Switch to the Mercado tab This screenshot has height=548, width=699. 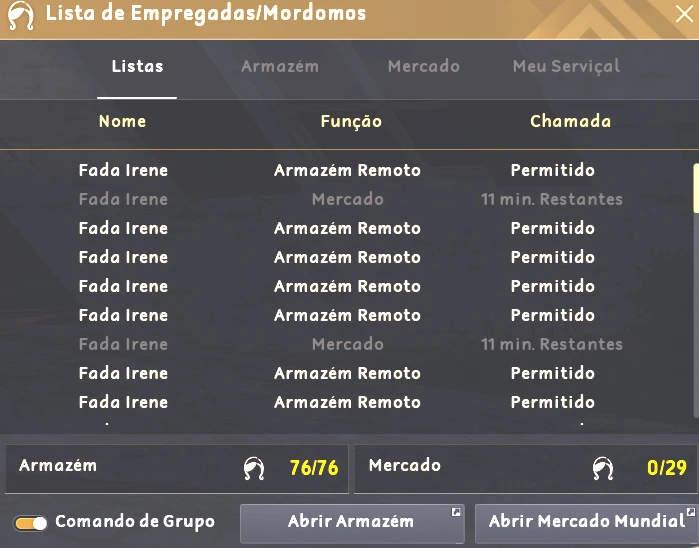point(424,67)
